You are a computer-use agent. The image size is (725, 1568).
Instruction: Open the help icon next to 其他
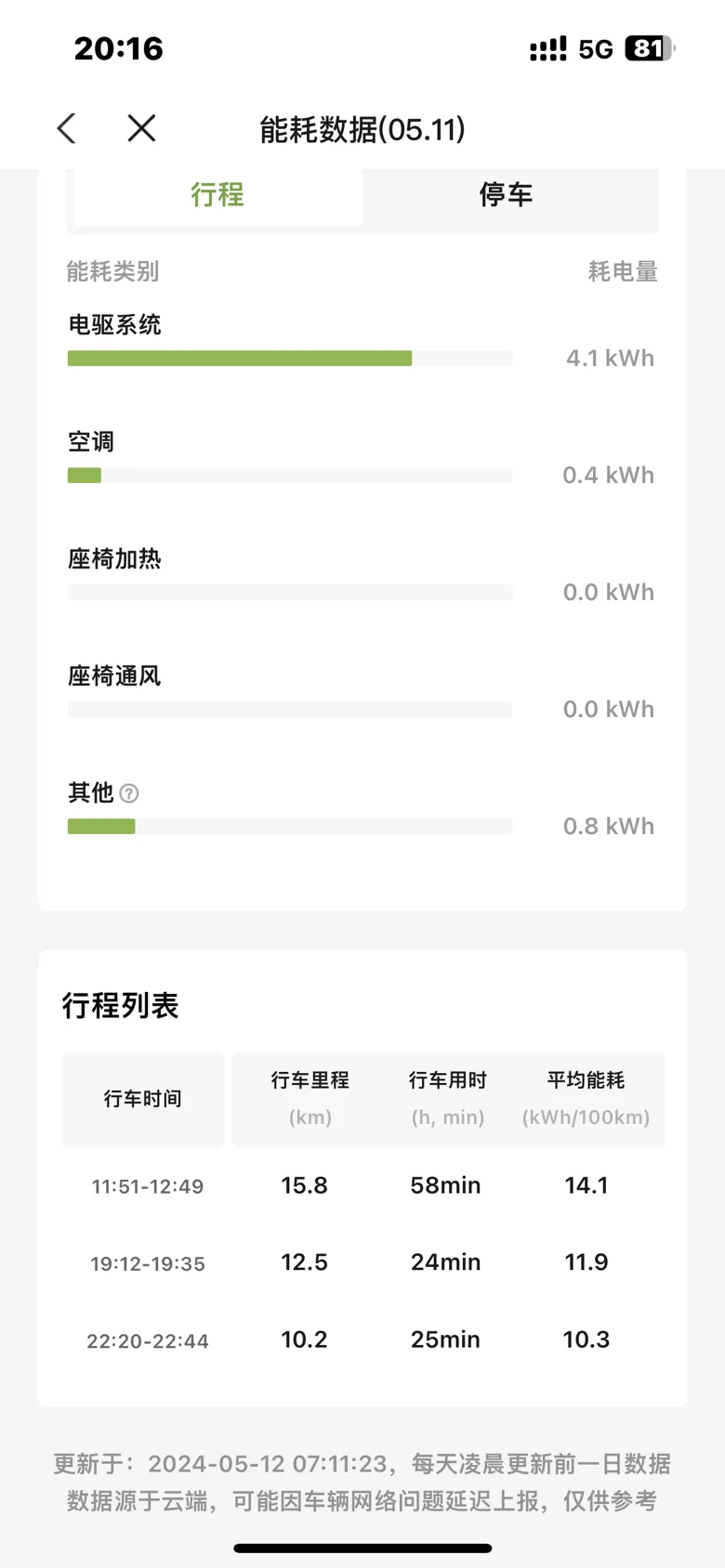129,793
